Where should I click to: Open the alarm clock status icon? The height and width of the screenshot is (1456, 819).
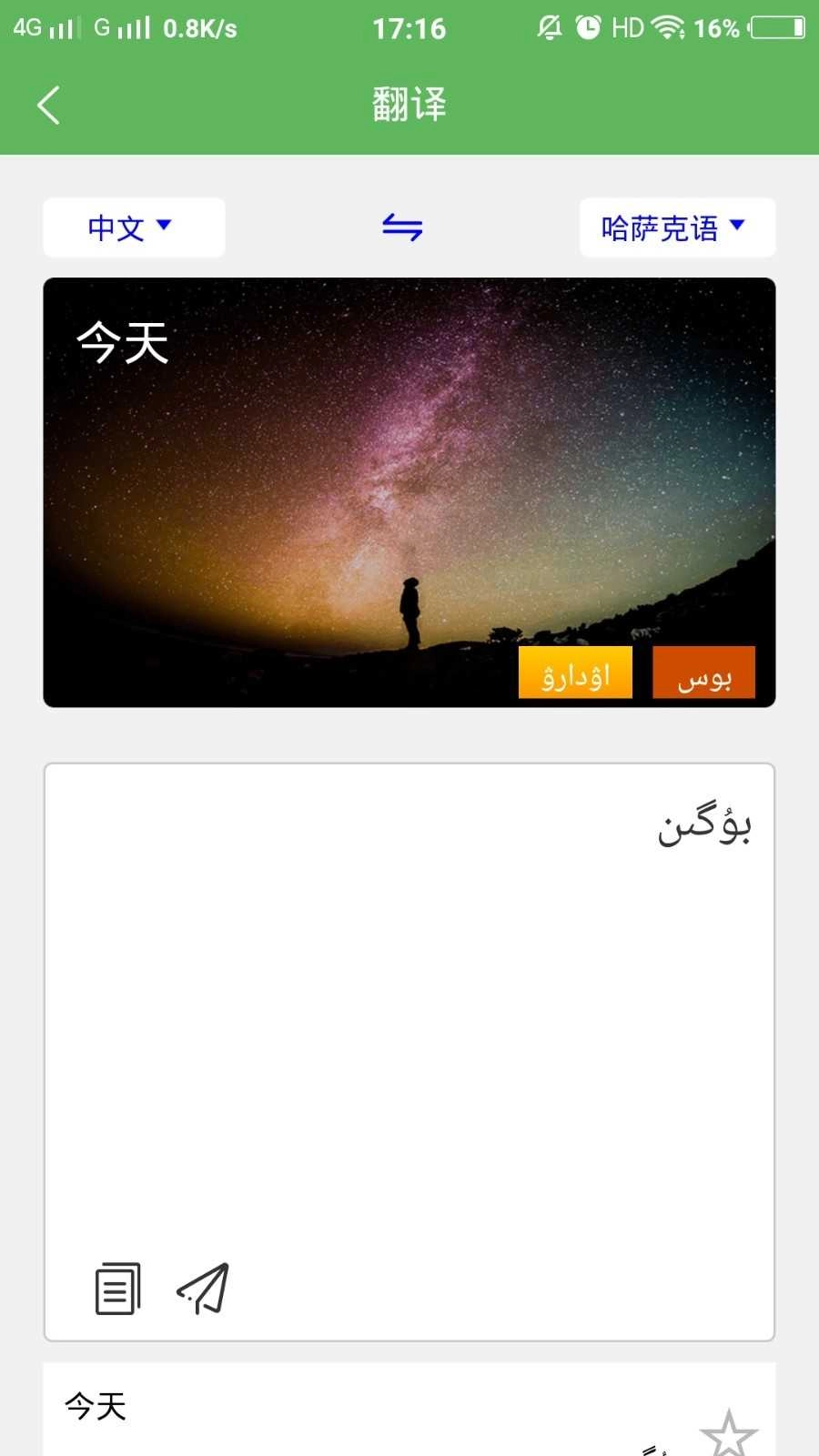pyautogui.click(x=587, y=27)
